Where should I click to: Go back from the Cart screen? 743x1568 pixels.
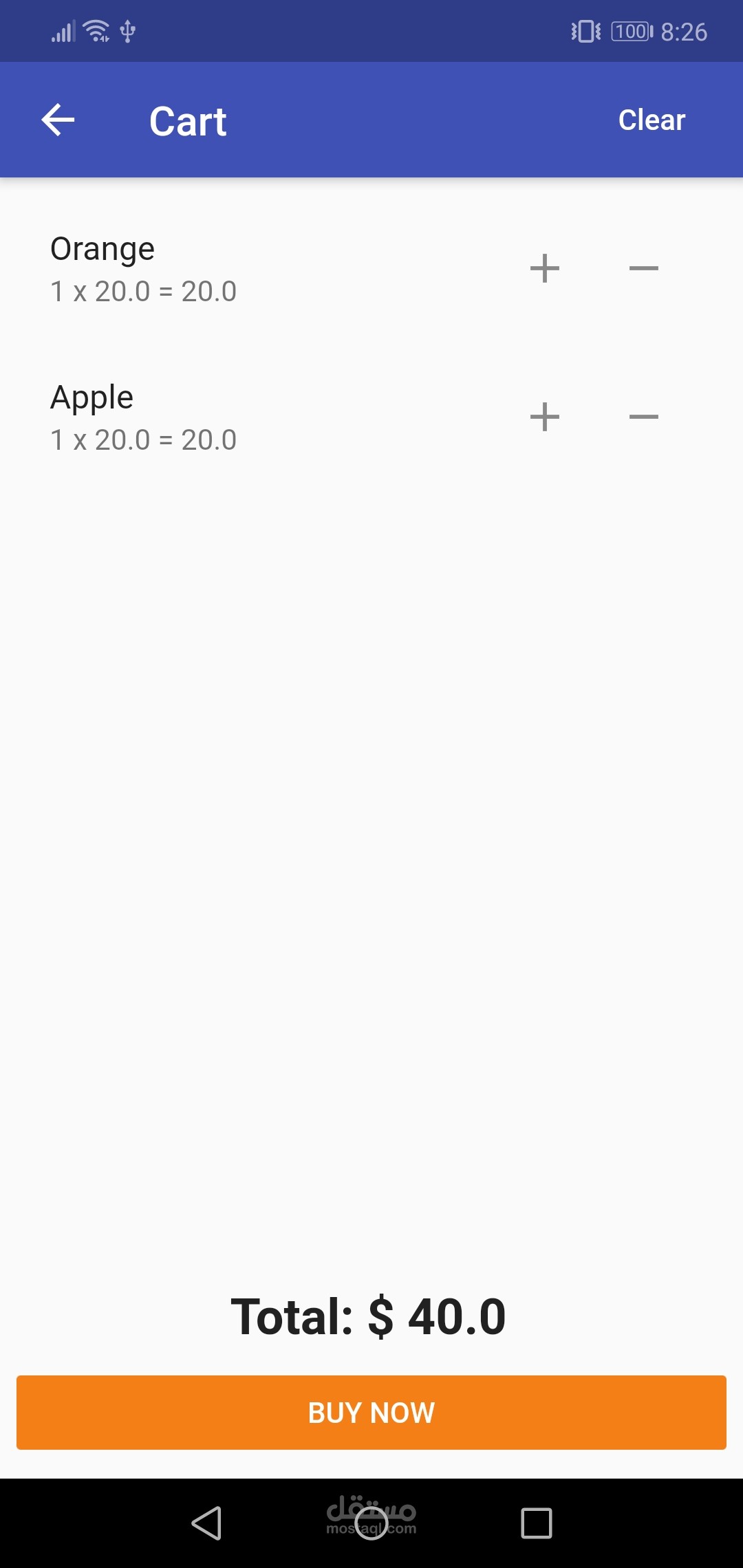coord(58,120)
